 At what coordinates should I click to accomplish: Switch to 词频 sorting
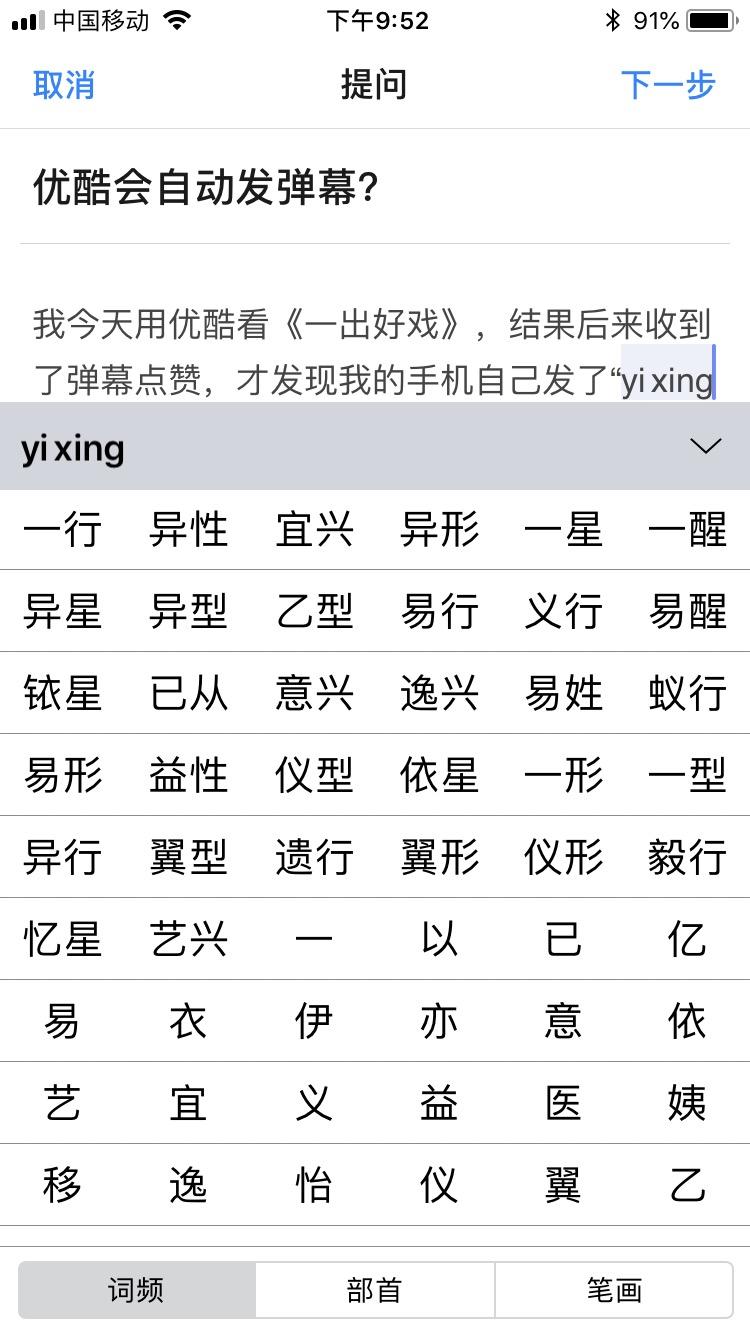pos(137,1290)
